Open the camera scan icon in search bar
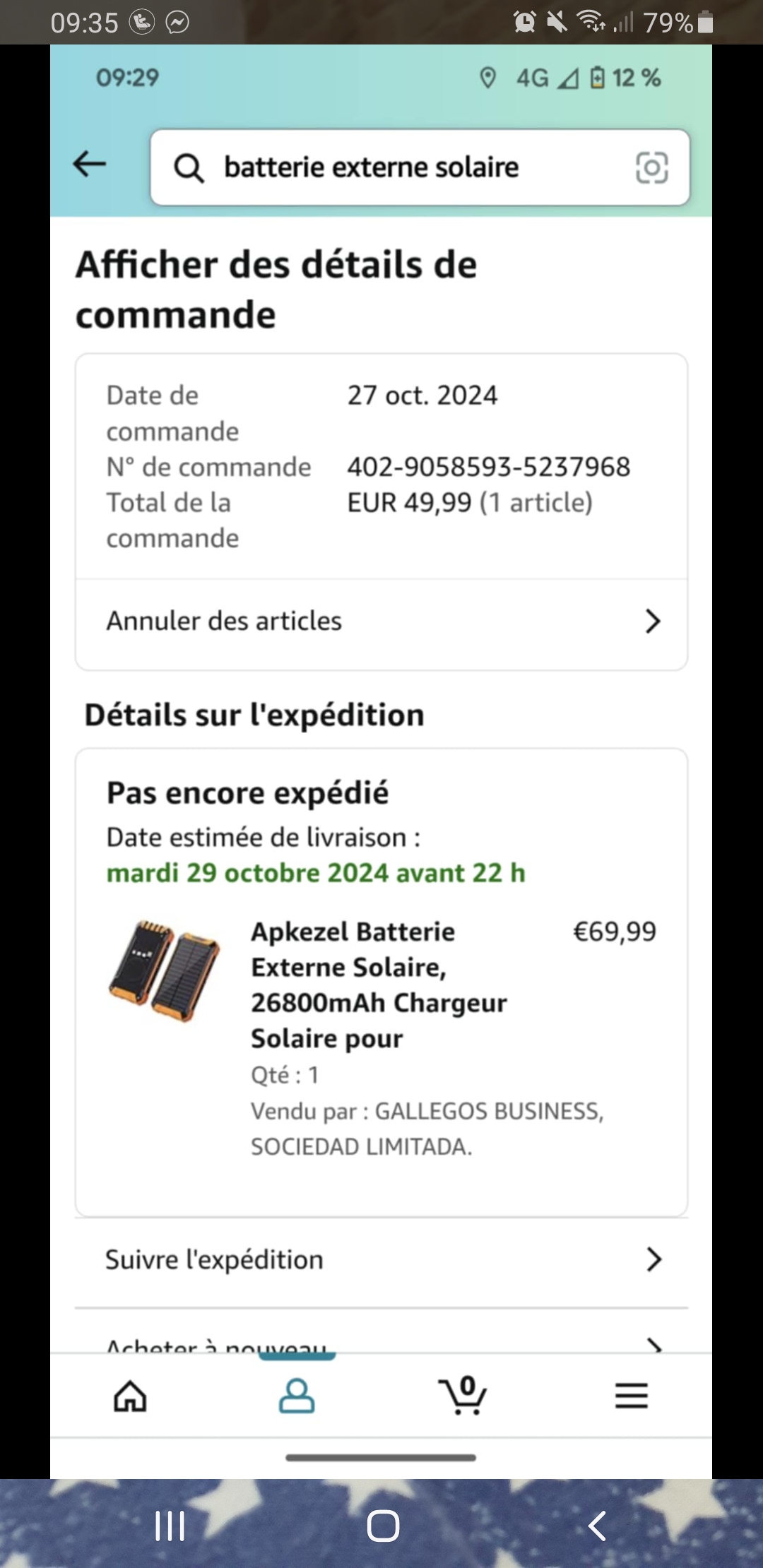Viewport: 763px width, 1568px height. pos(651,168)
